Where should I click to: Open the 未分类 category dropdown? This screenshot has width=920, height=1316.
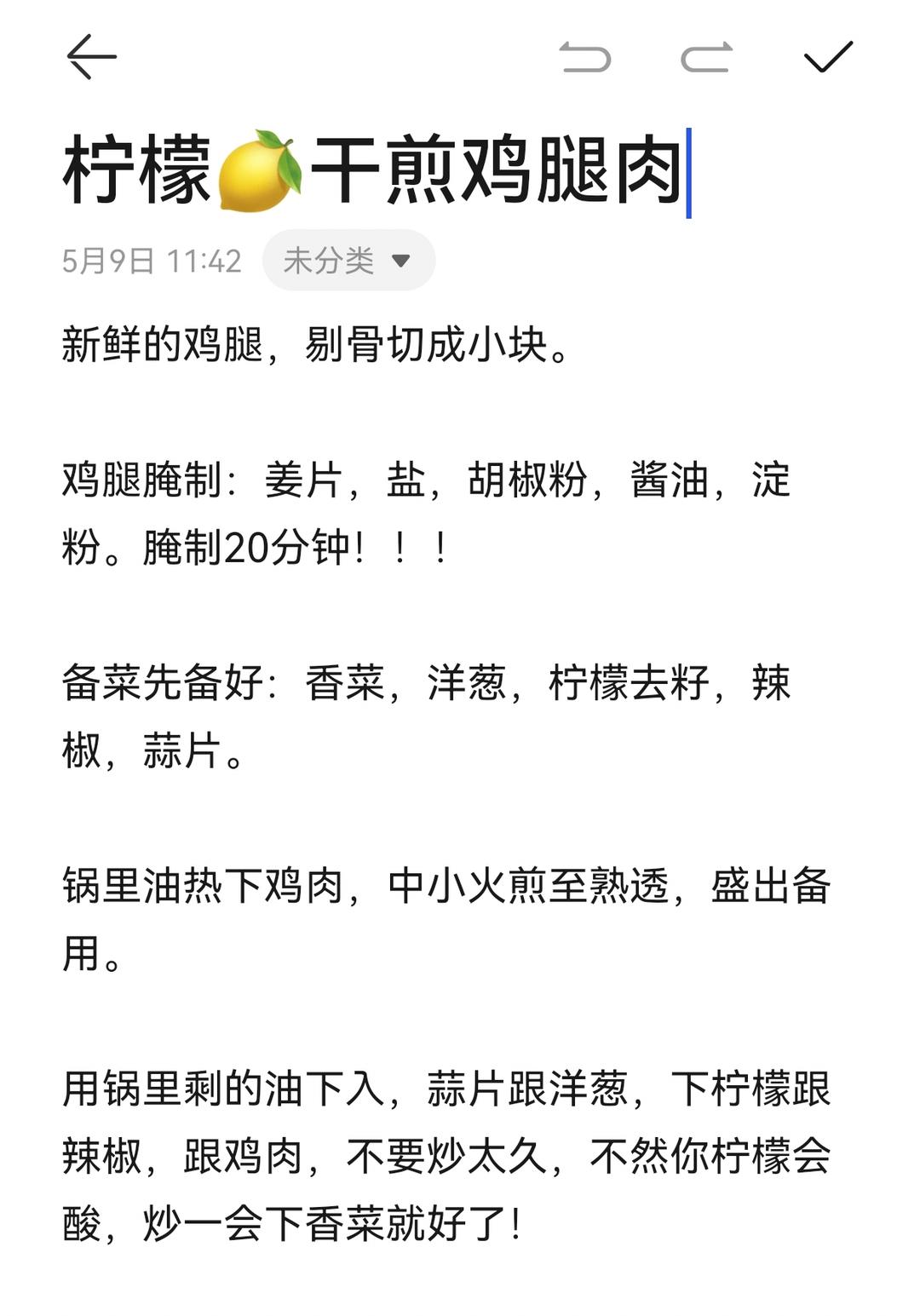[348, 261]
